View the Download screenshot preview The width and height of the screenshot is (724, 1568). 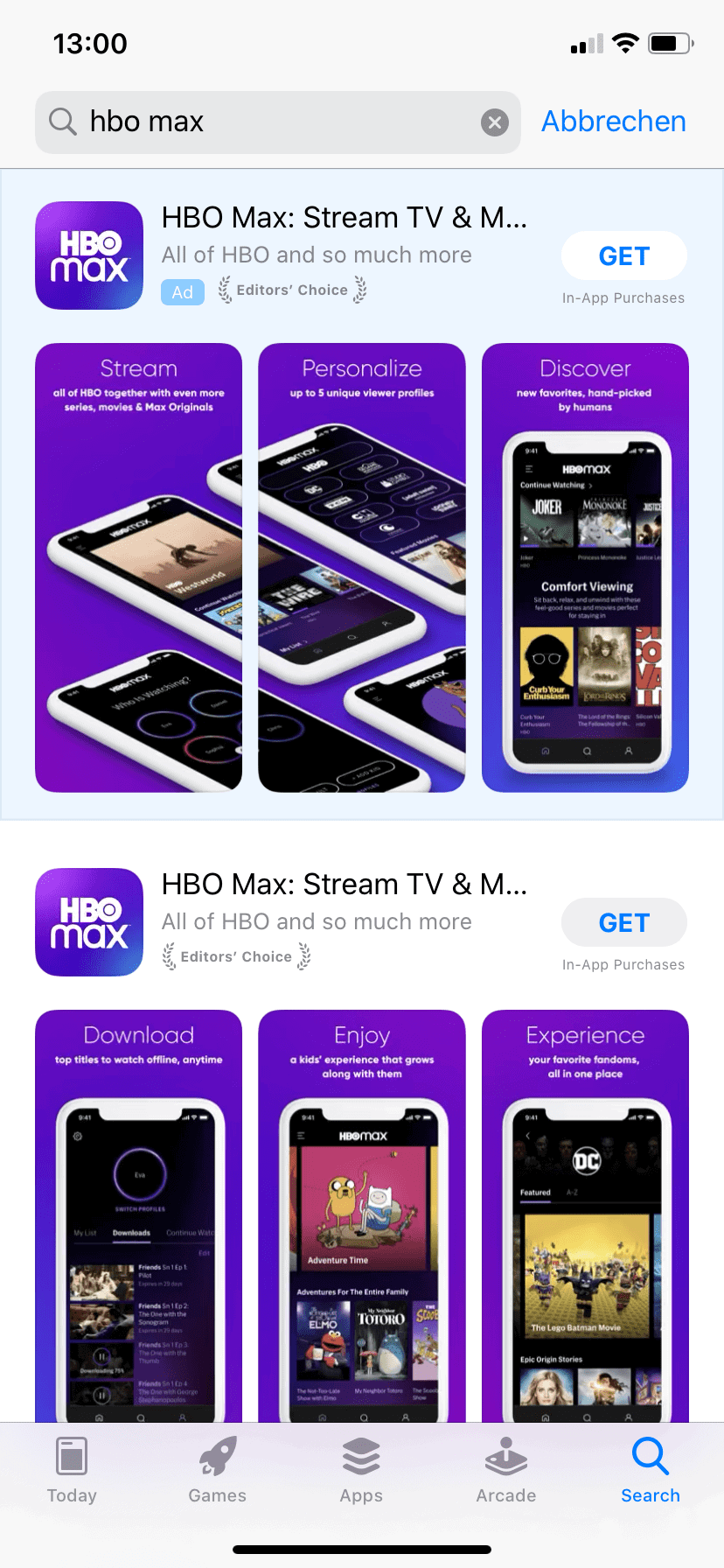click(138, 1216)
